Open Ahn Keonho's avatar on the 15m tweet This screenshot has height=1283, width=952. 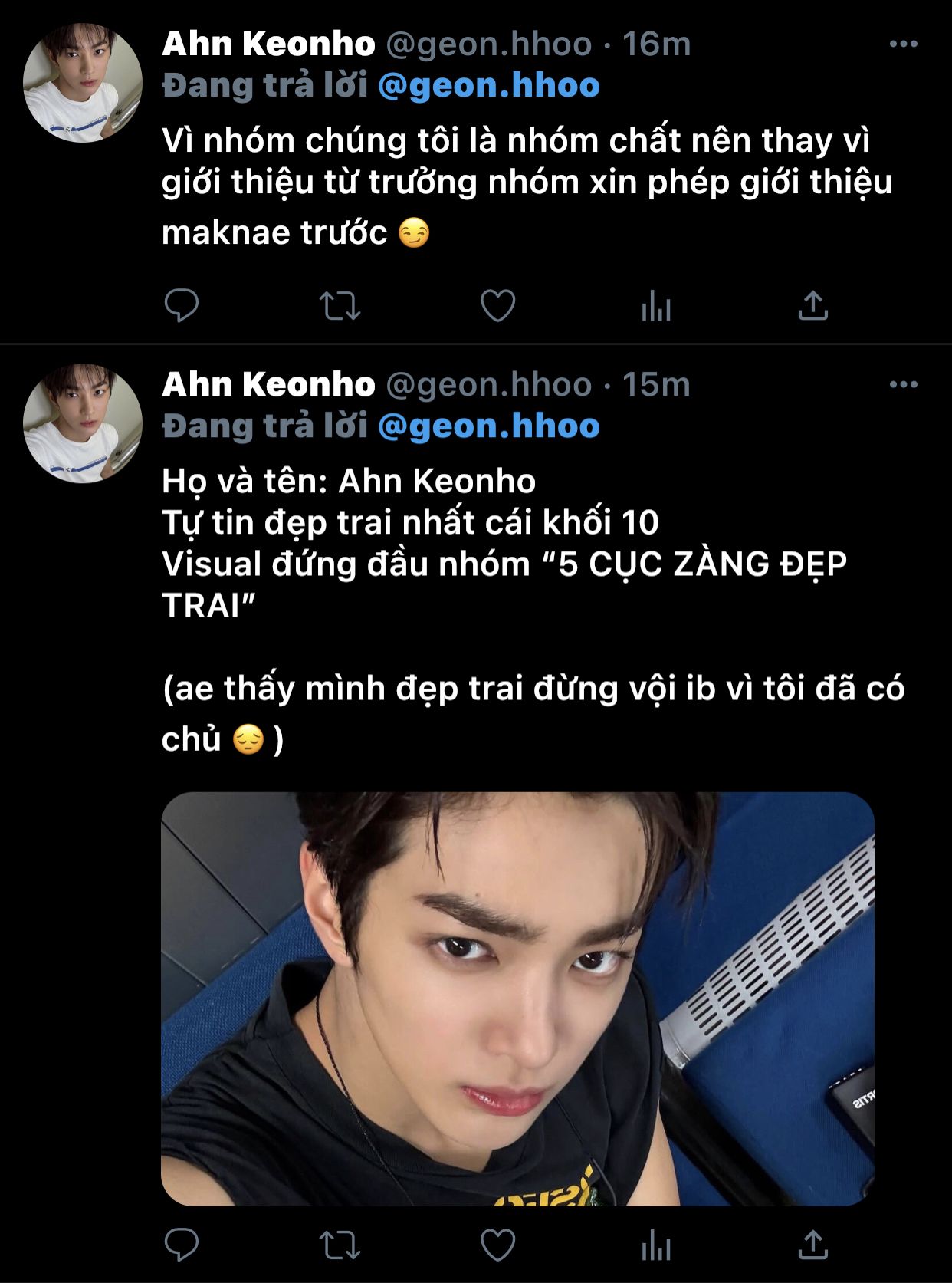[x=83, y=423]
